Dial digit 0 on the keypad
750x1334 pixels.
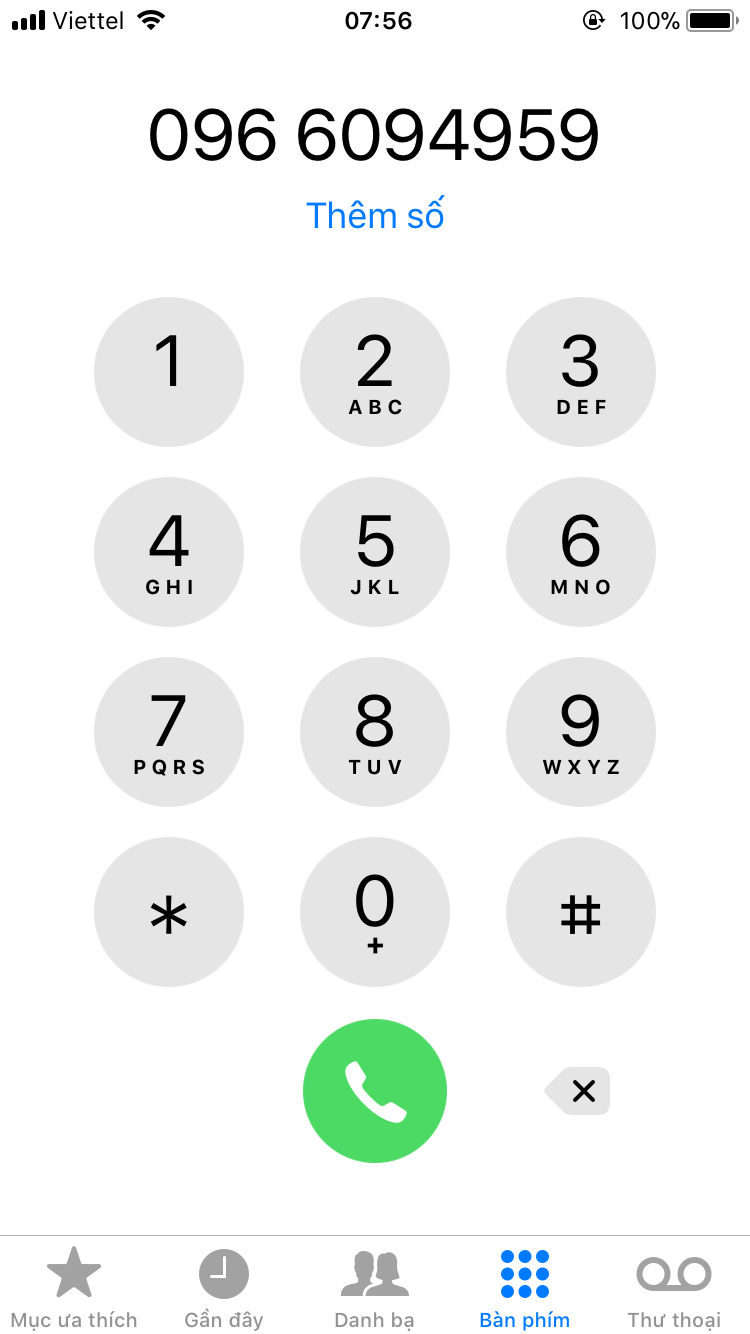click(x=375, y=912)
